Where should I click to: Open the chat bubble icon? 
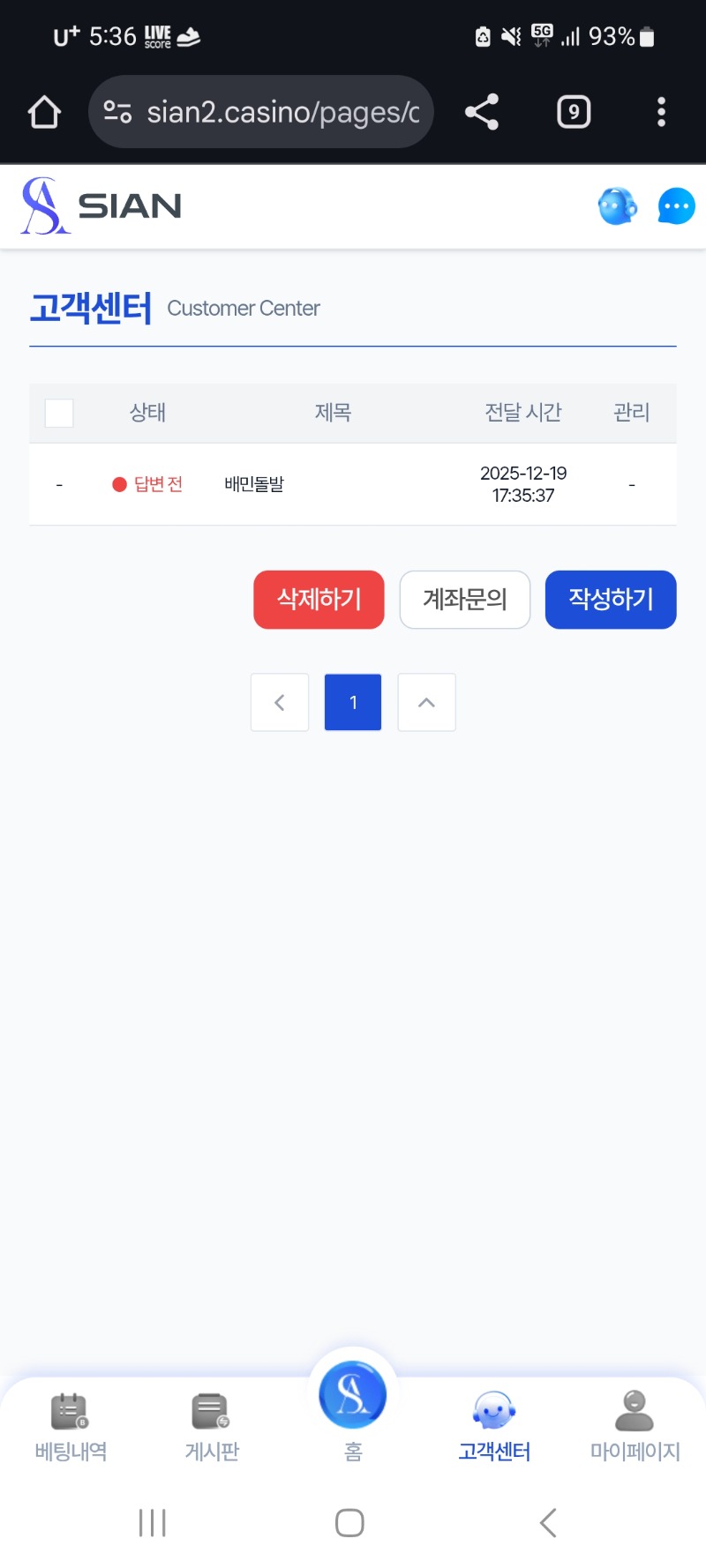(x=676, y=206)
